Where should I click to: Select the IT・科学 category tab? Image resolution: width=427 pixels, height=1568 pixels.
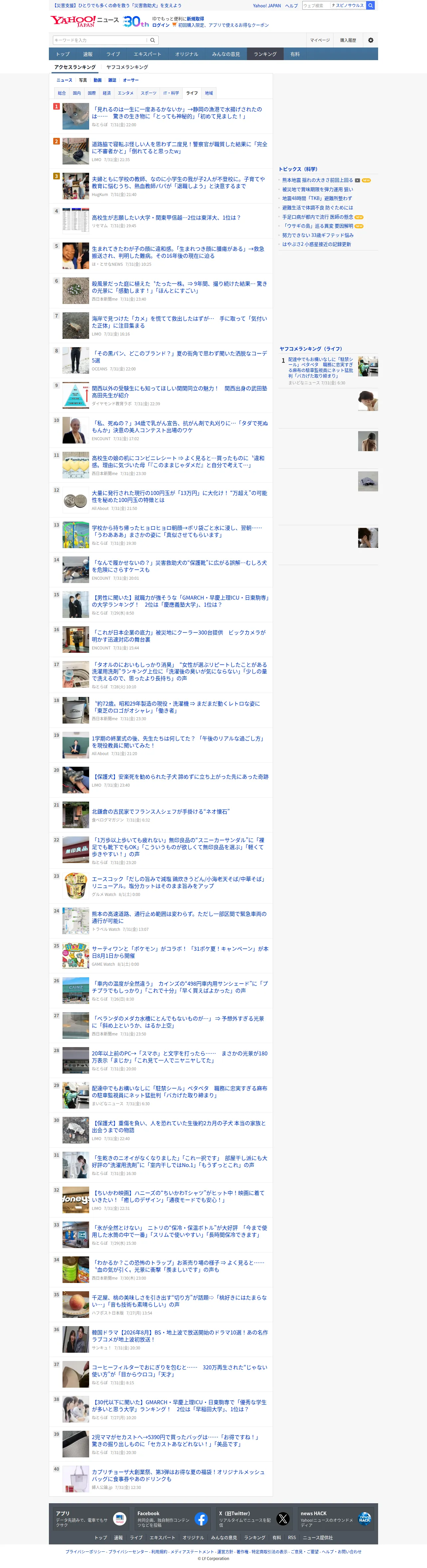pyautogui.click(x=171, y=93)
